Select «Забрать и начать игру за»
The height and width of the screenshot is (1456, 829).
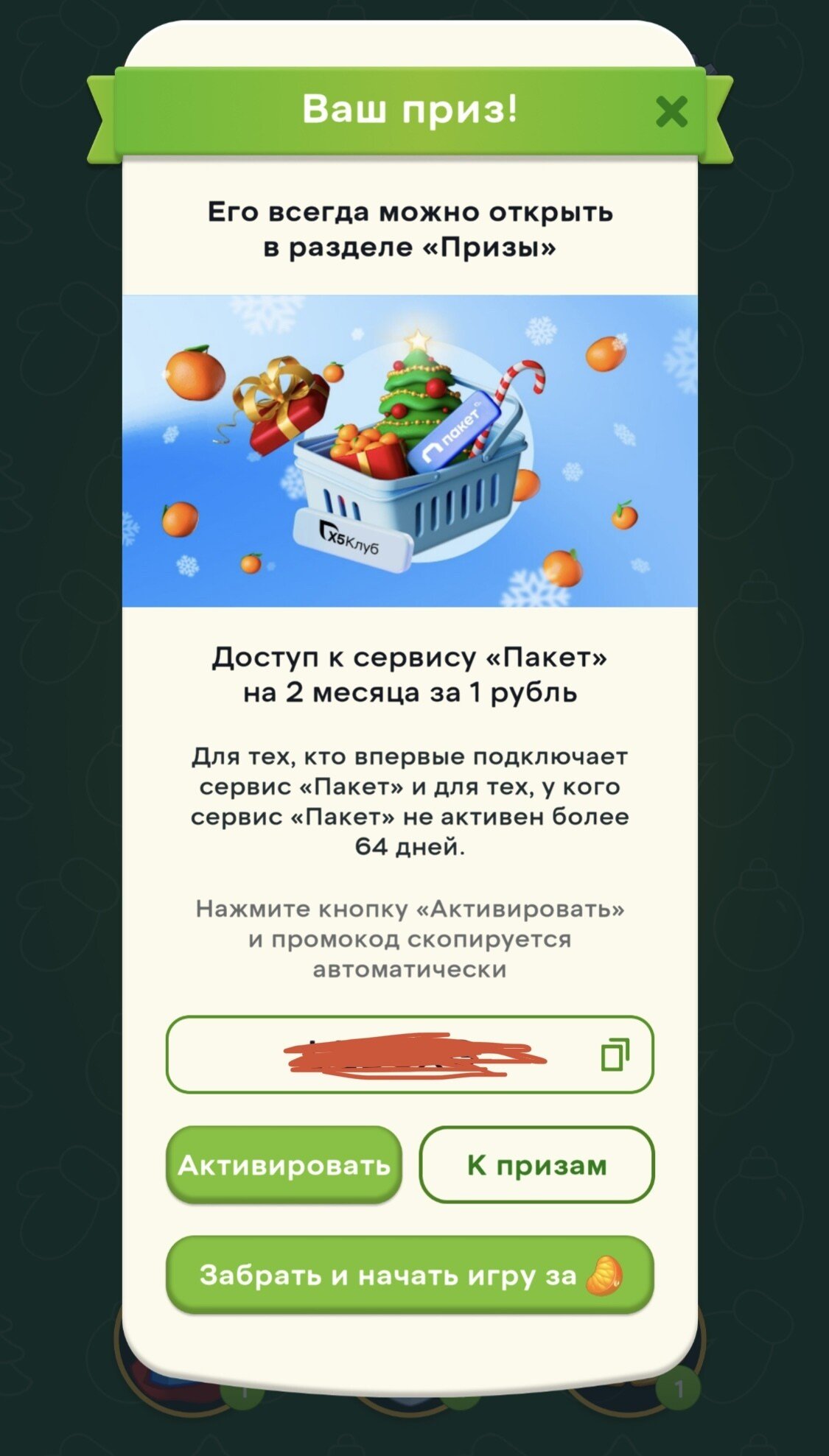pyautogui.click(x=410, y=1275)
